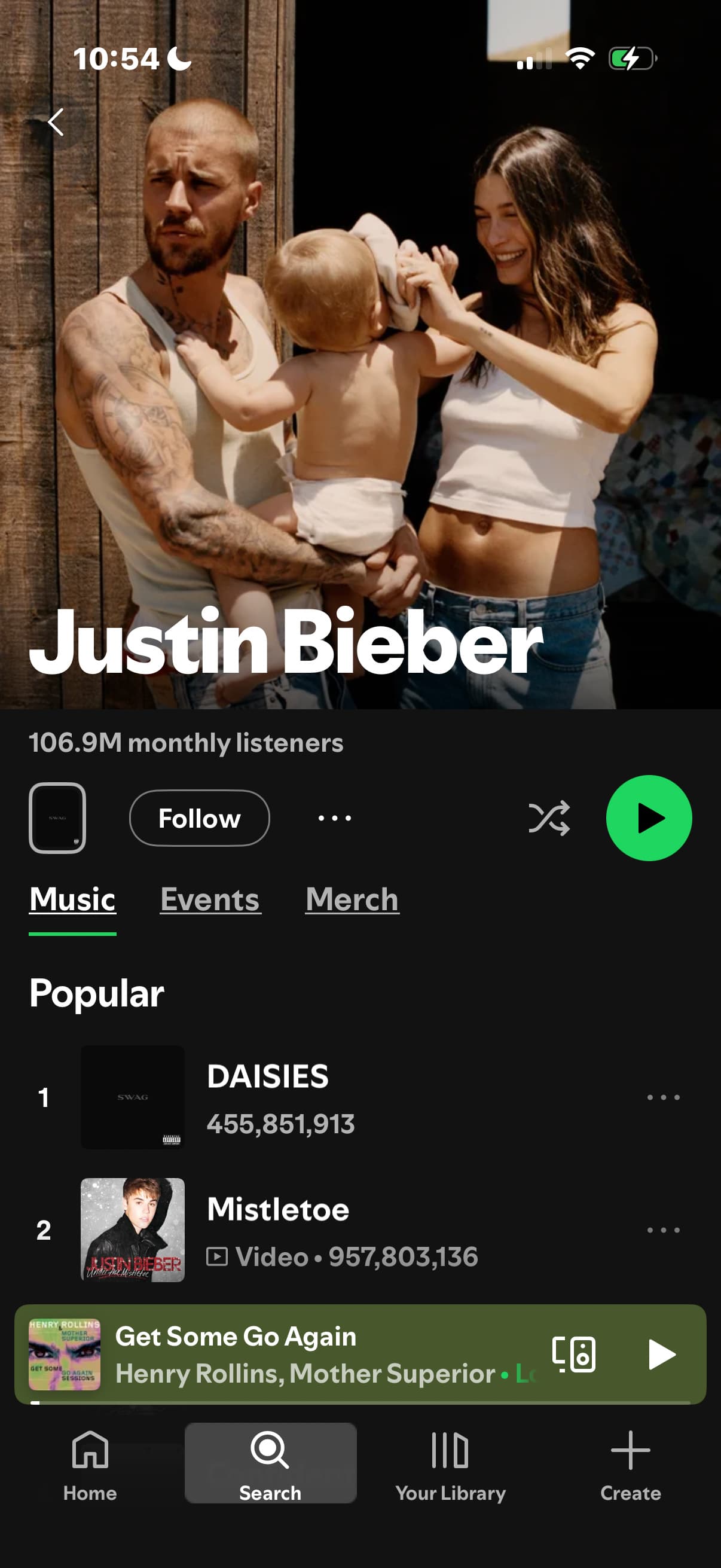Open the connect to device picker
721x1568 pixels.
pos(573,1354)
